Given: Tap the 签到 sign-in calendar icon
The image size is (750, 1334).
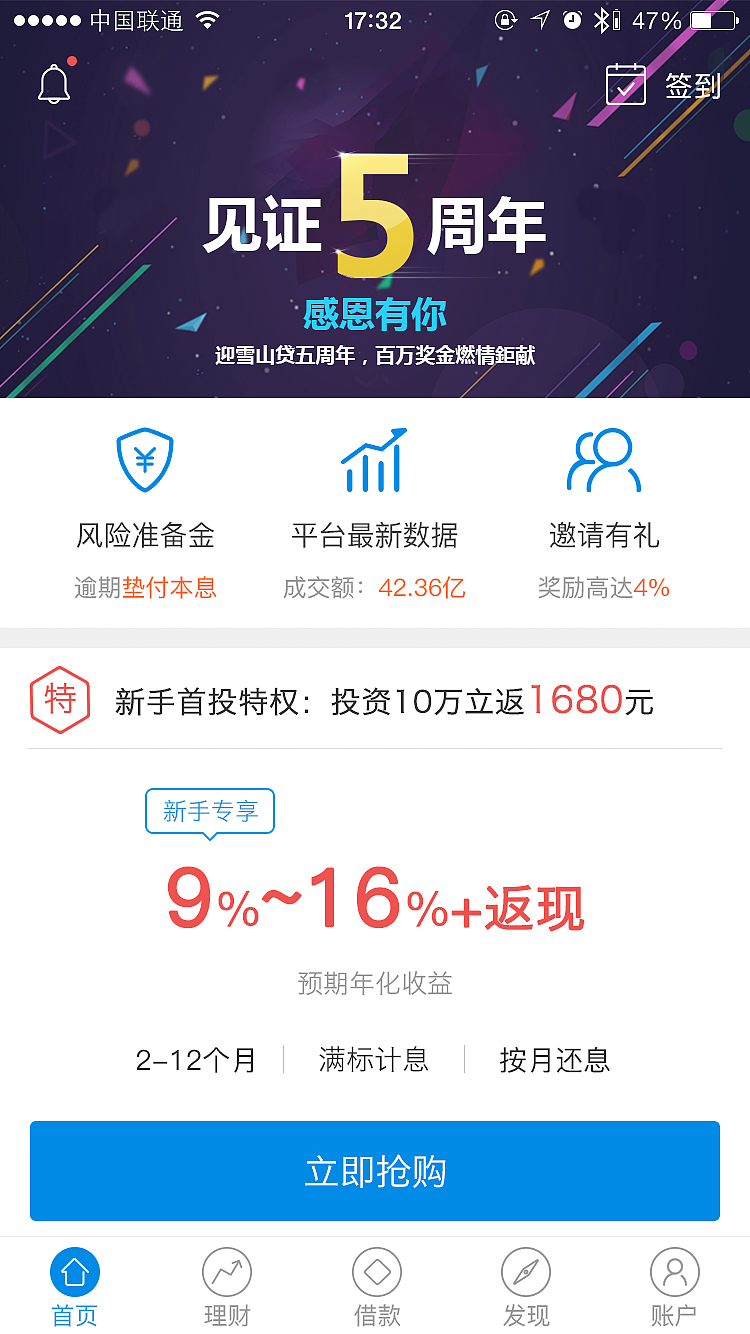Looking at the screenshot, I should click(x=625, y=85).
